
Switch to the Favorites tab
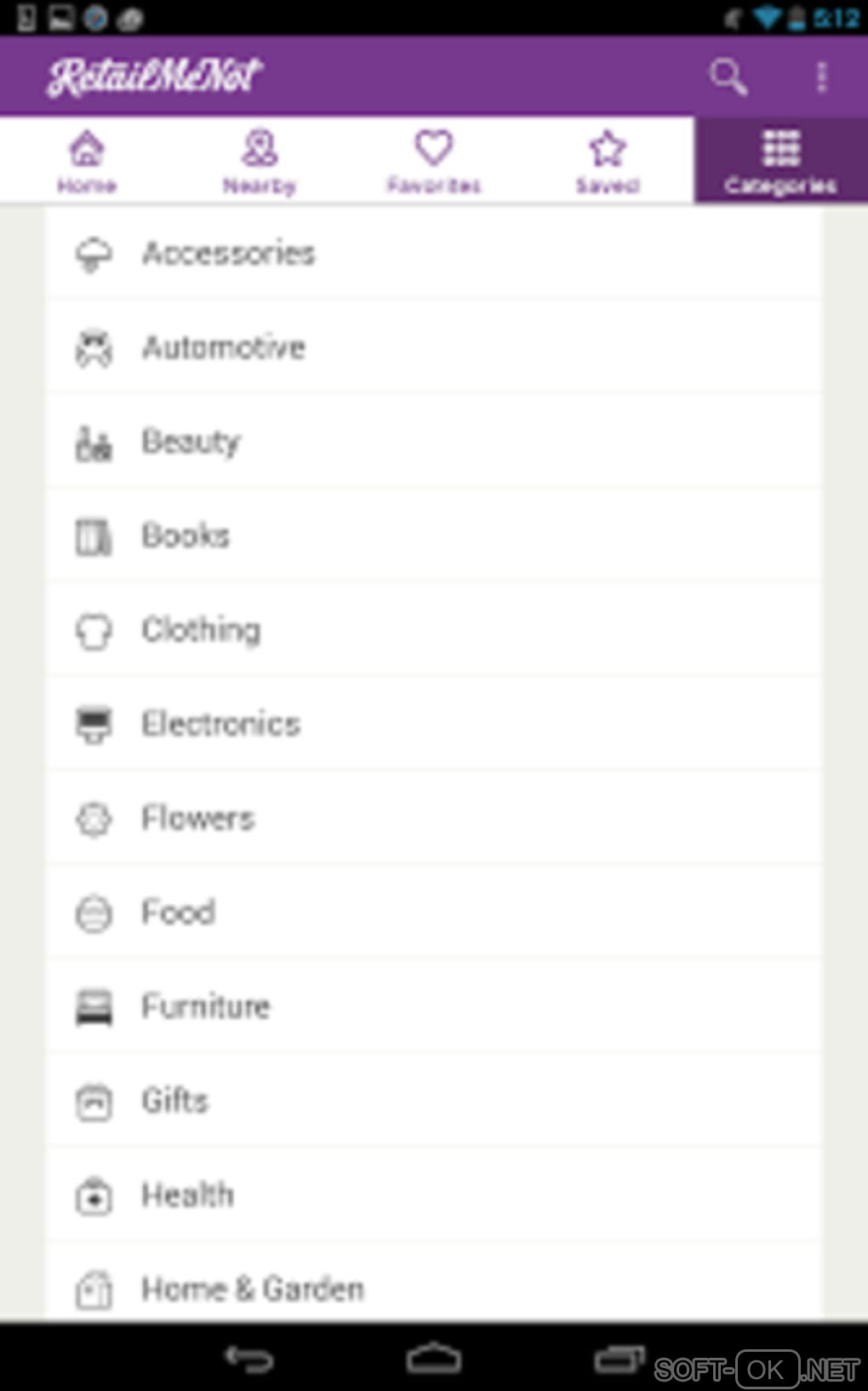(434, 161)
